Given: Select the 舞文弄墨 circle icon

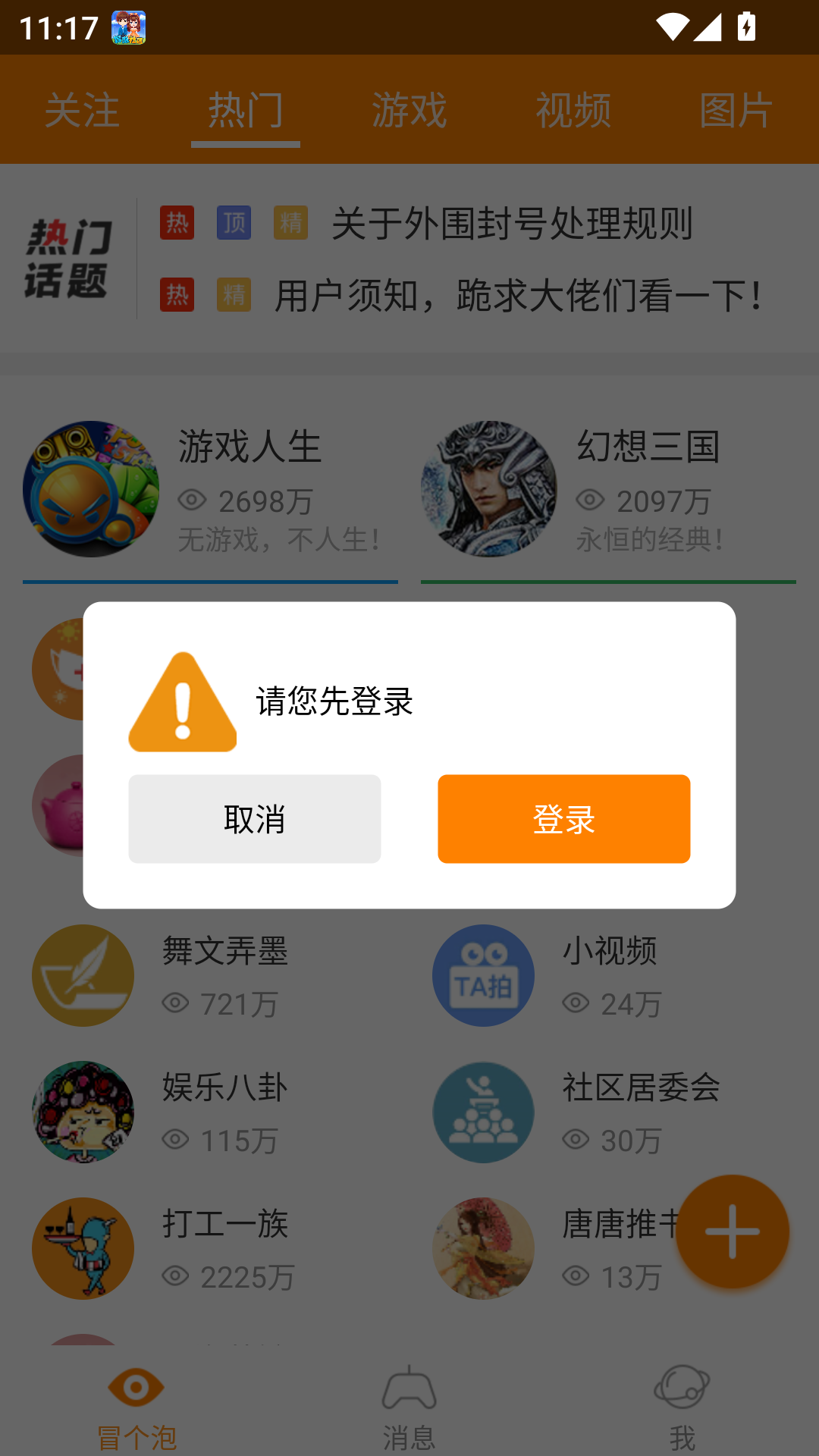Looking at the screenshot, I should click(x=83, y=976).
